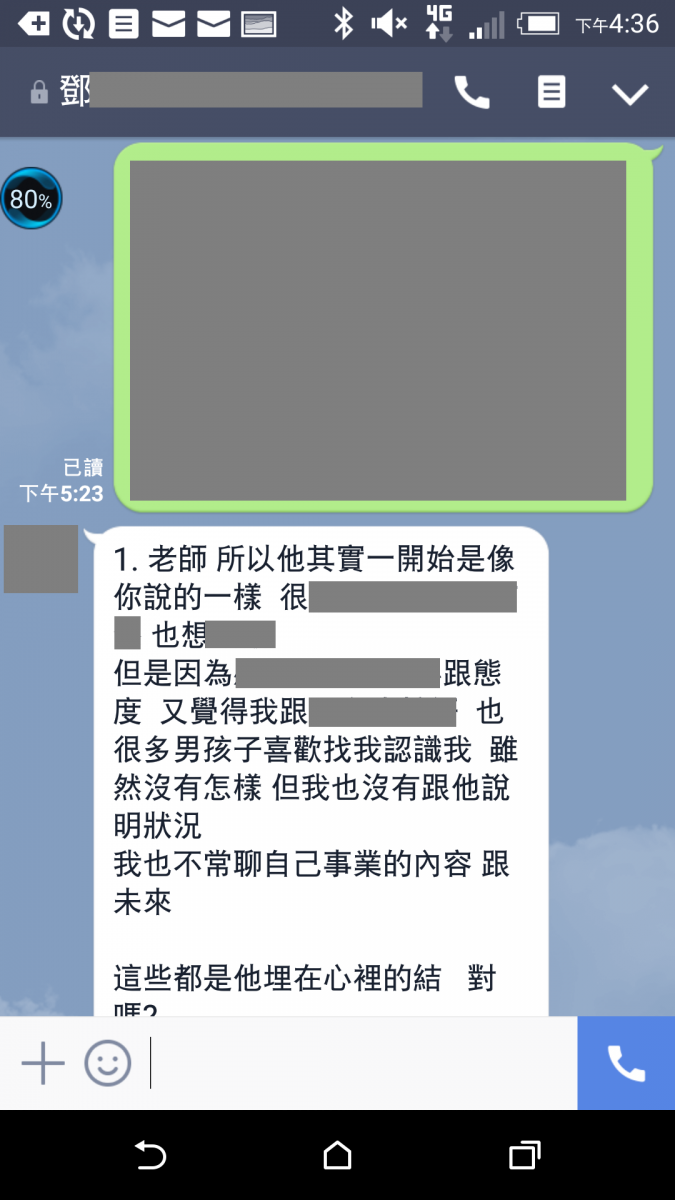This screenshot has height=1200, width=675.
Task: Expand the chat options dropdown arrow
Action: pos(630,94)
